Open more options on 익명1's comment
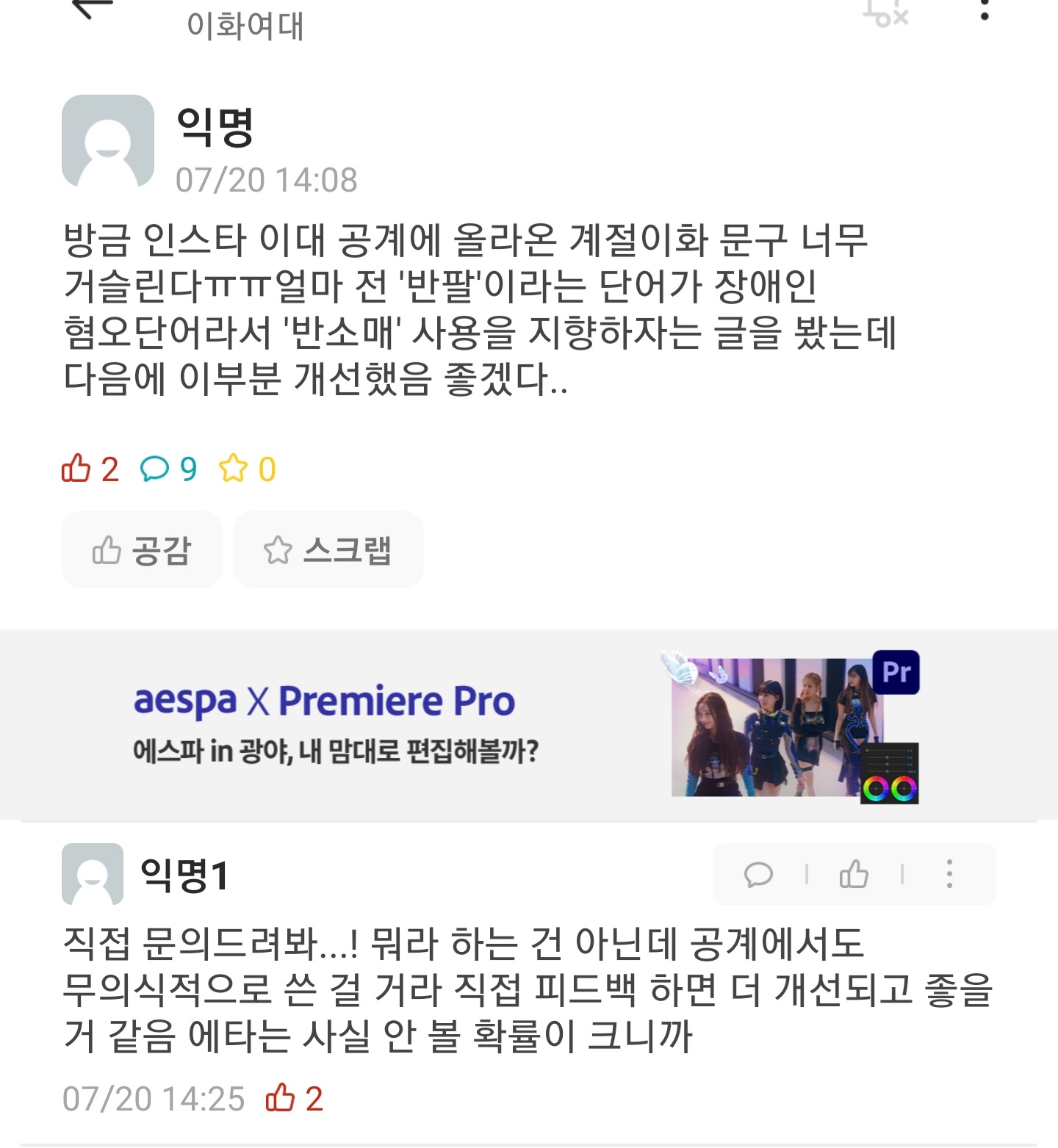The height and width of the screenshot is (1148, 1058). pyautogui.click(x=949, y=874)
